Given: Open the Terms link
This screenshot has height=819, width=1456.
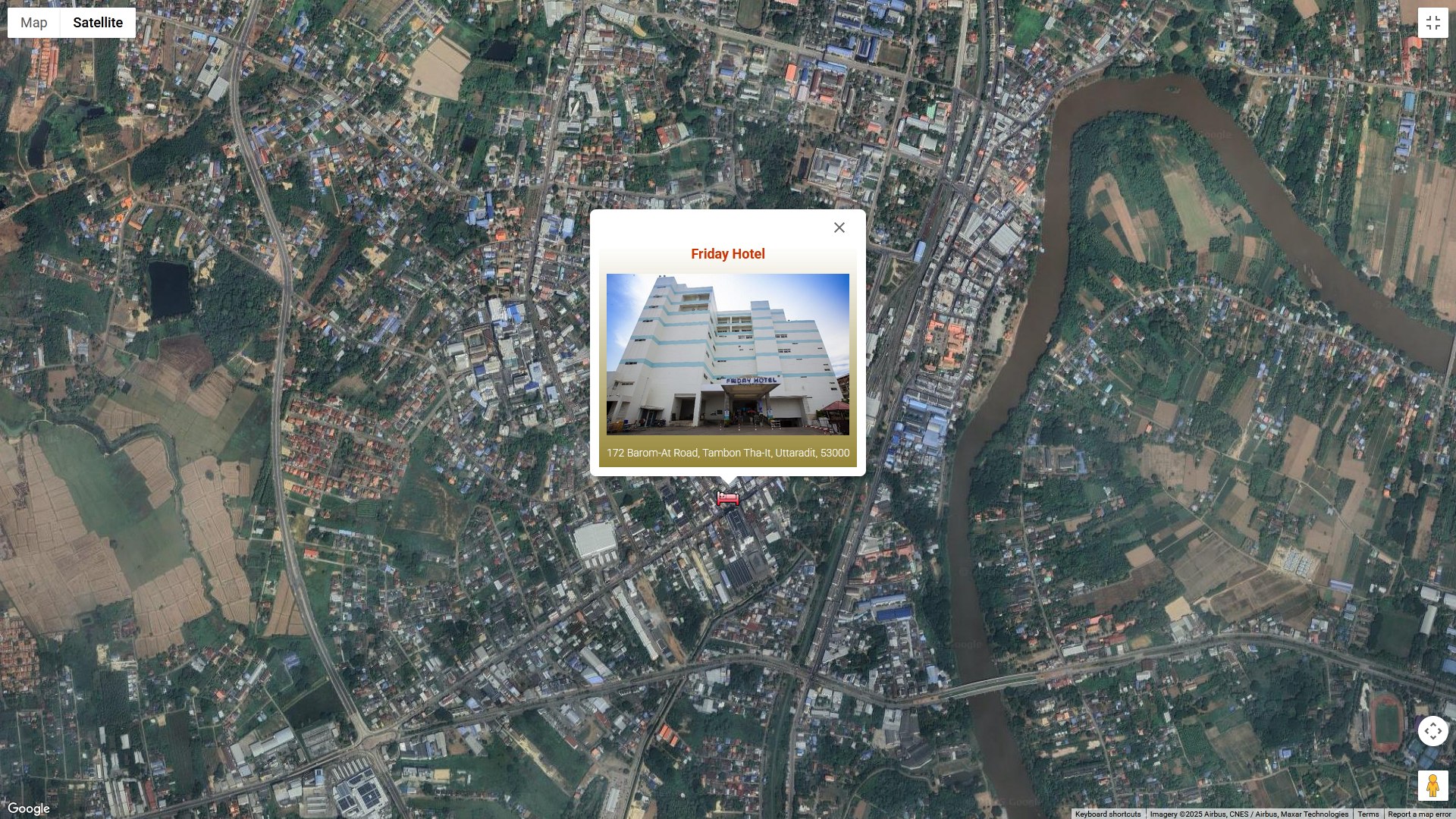Looking at the screenshot, I should (x=1368, y=814).
